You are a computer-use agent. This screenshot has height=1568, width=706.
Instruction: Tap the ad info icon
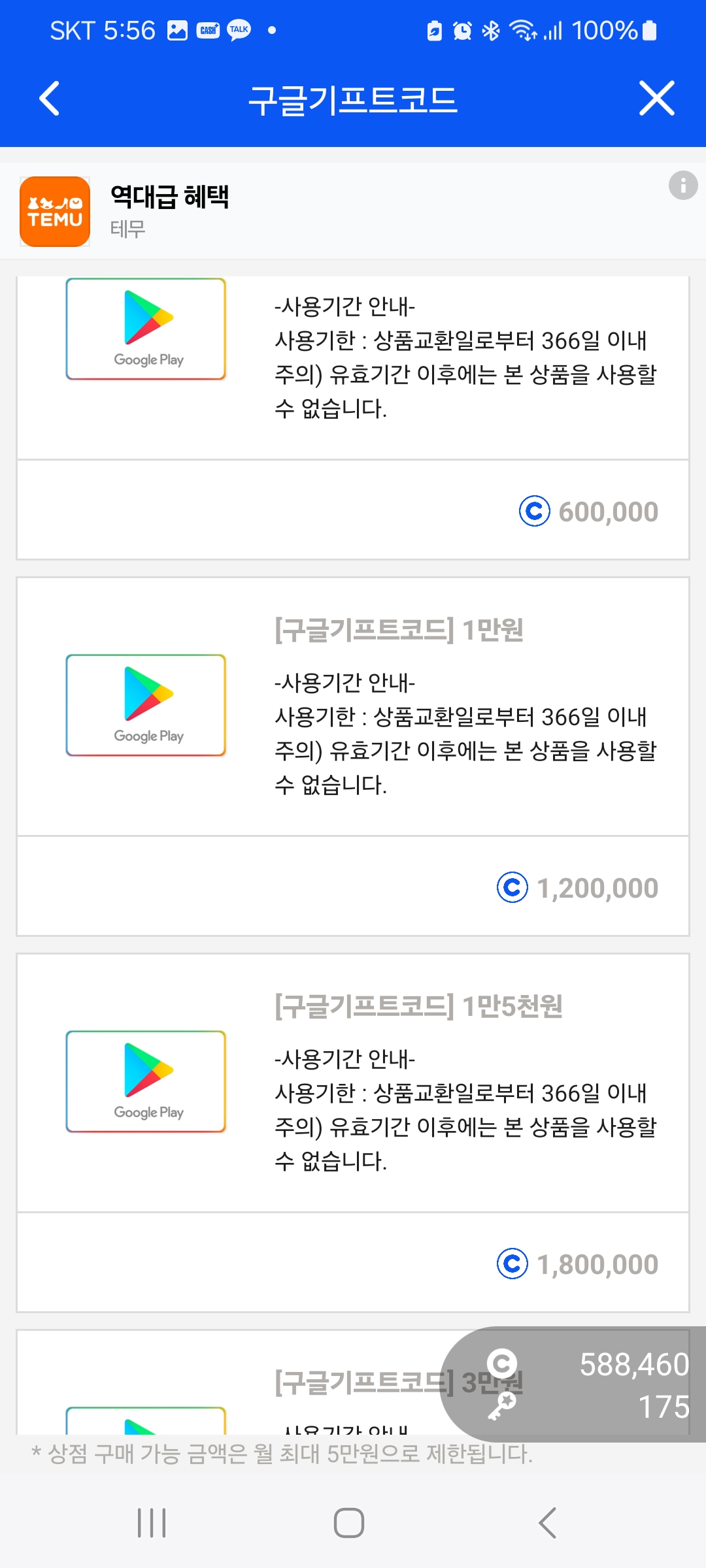683,186
